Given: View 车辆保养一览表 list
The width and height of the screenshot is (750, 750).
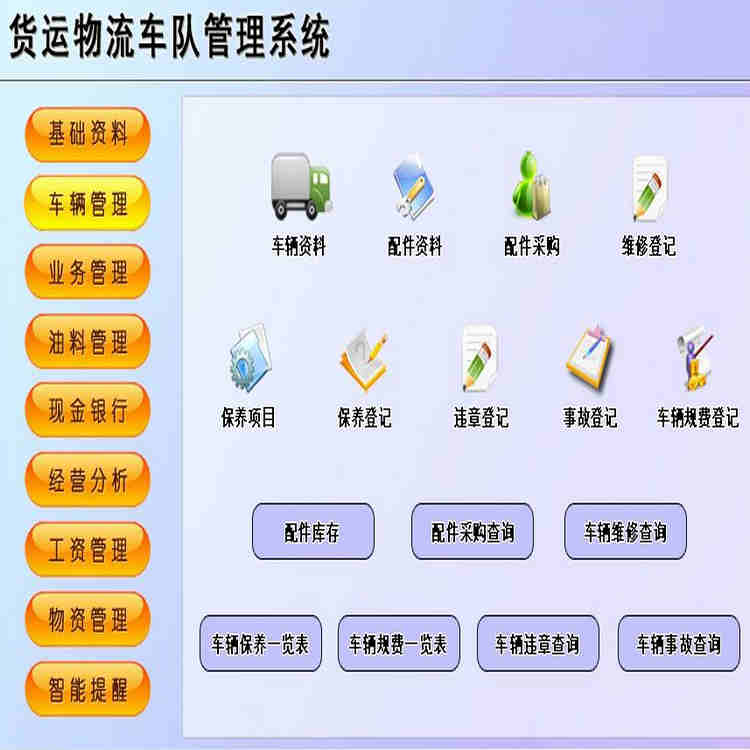Looking at the screenshot, I should click(x=261, y=644).
